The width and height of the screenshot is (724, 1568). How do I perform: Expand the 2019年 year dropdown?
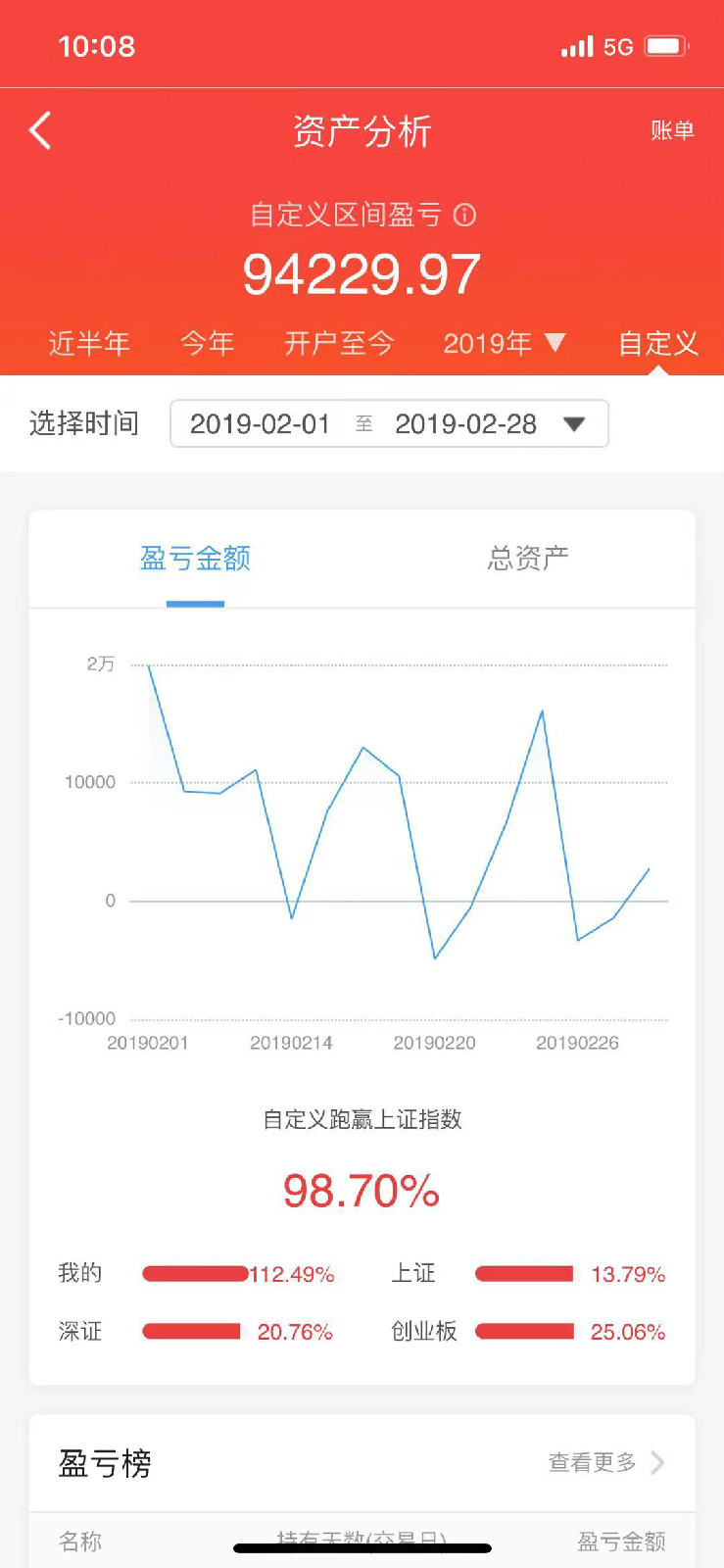tap(505, 343)
